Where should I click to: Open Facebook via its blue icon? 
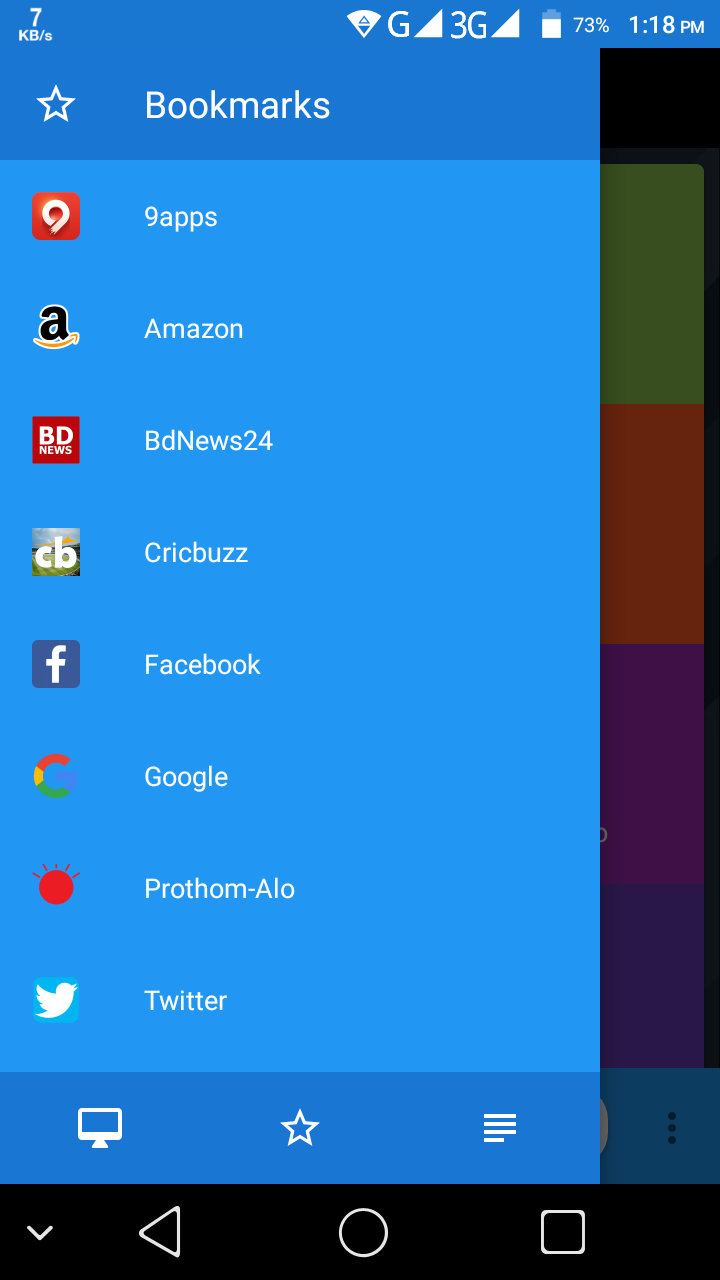point(55,664)
